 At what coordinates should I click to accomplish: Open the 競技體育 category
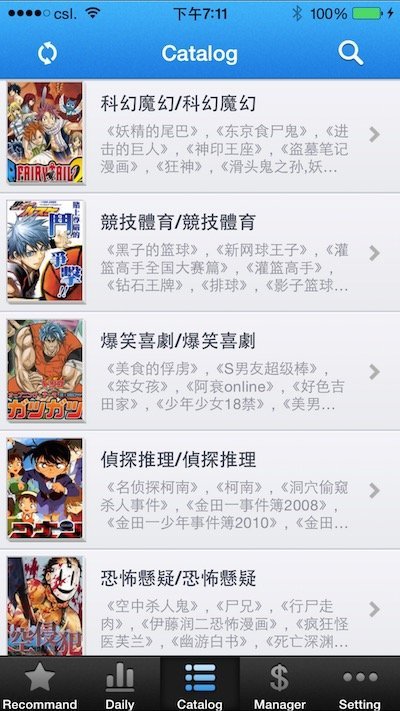(200, 253)
